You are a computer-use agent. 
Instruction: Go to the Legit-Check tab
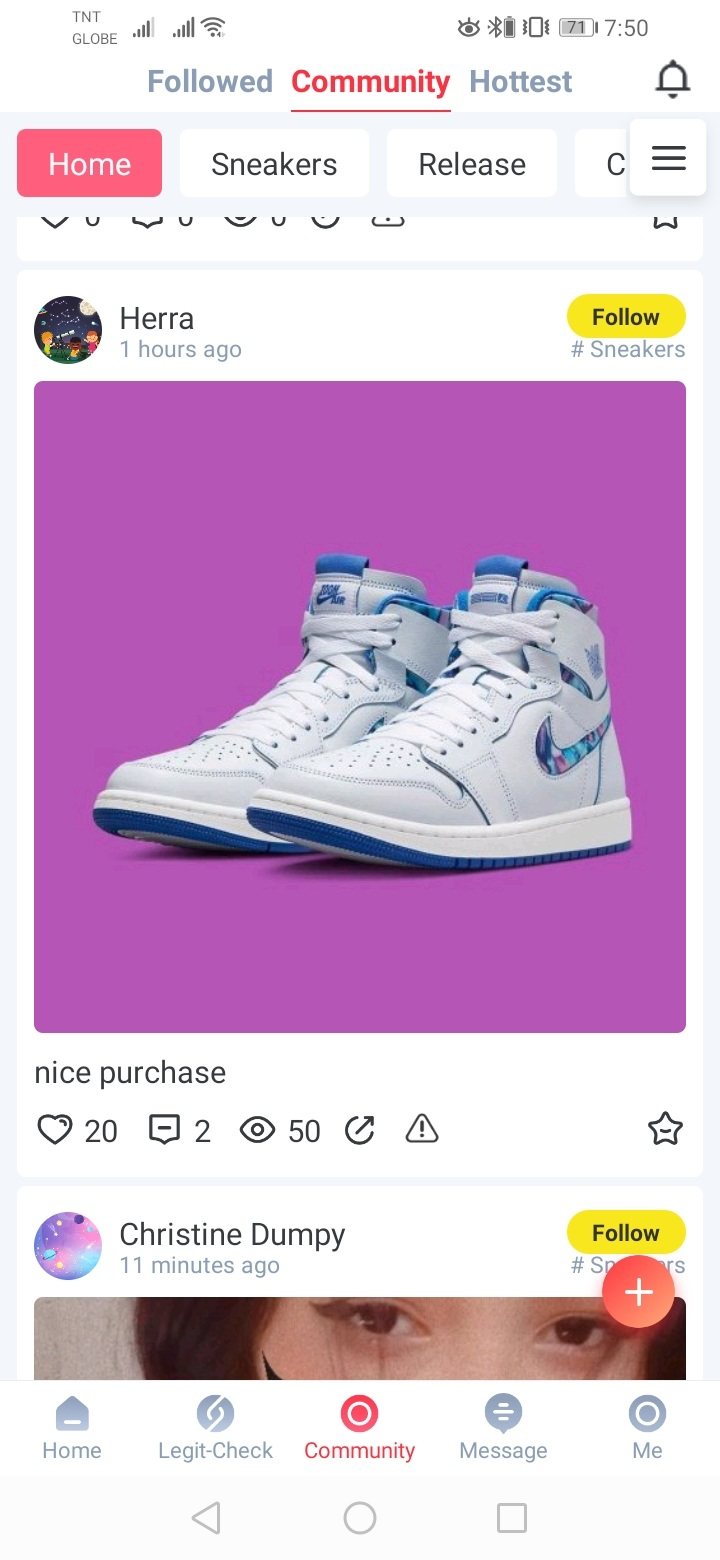click(x=215, y=1428)
